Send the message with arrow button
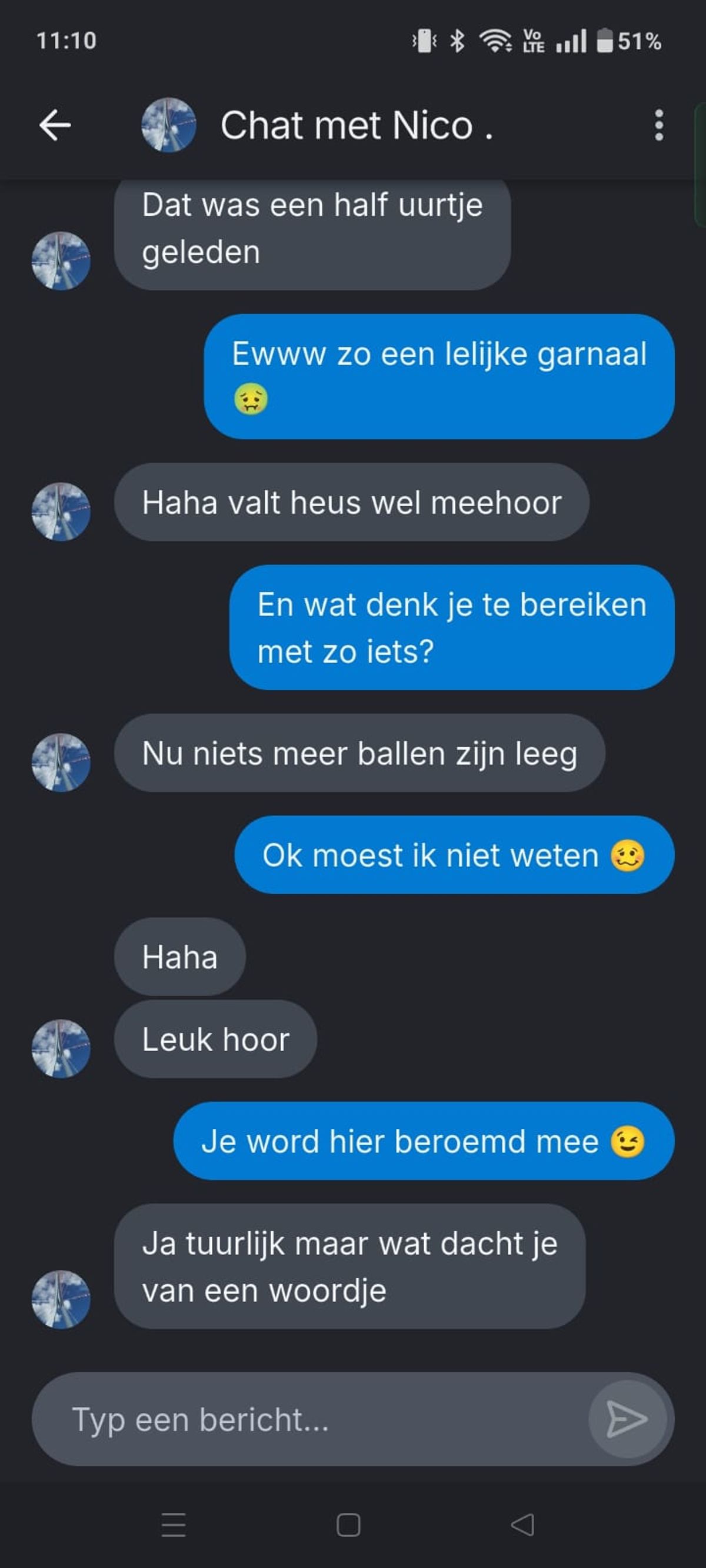The image size is (706, 1568). (x=627, y=1419)
